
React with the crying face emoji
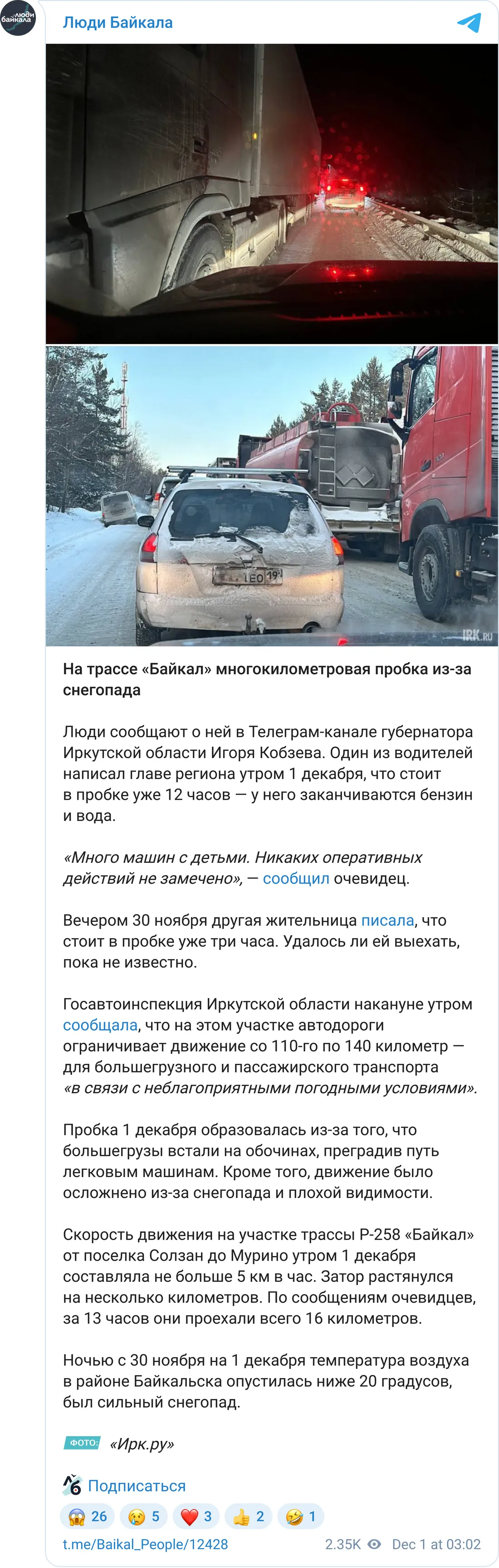click(x=144, y=1516)
